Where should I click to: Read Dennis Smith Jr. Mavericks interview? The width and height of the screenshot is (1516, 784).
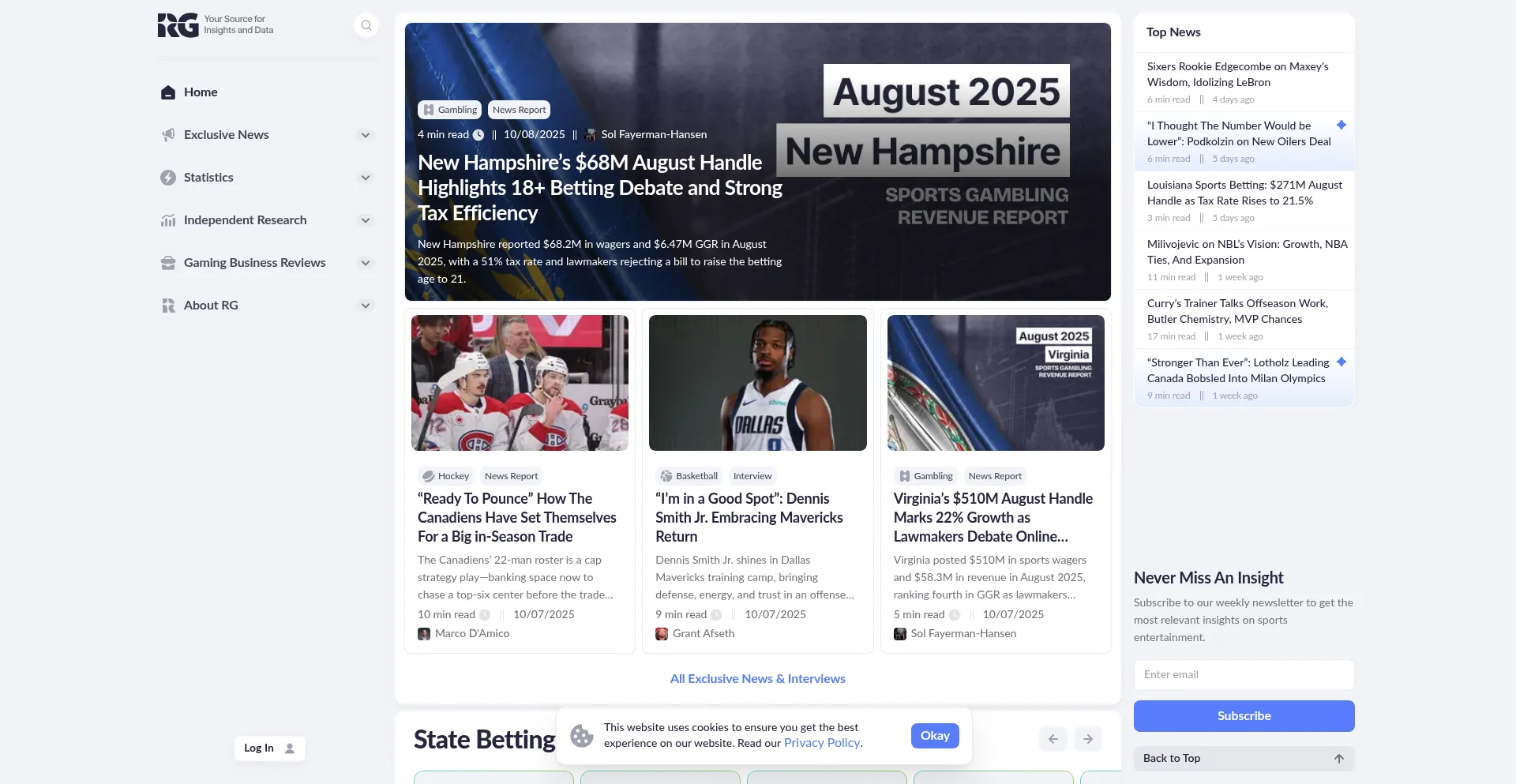[749, 517]
